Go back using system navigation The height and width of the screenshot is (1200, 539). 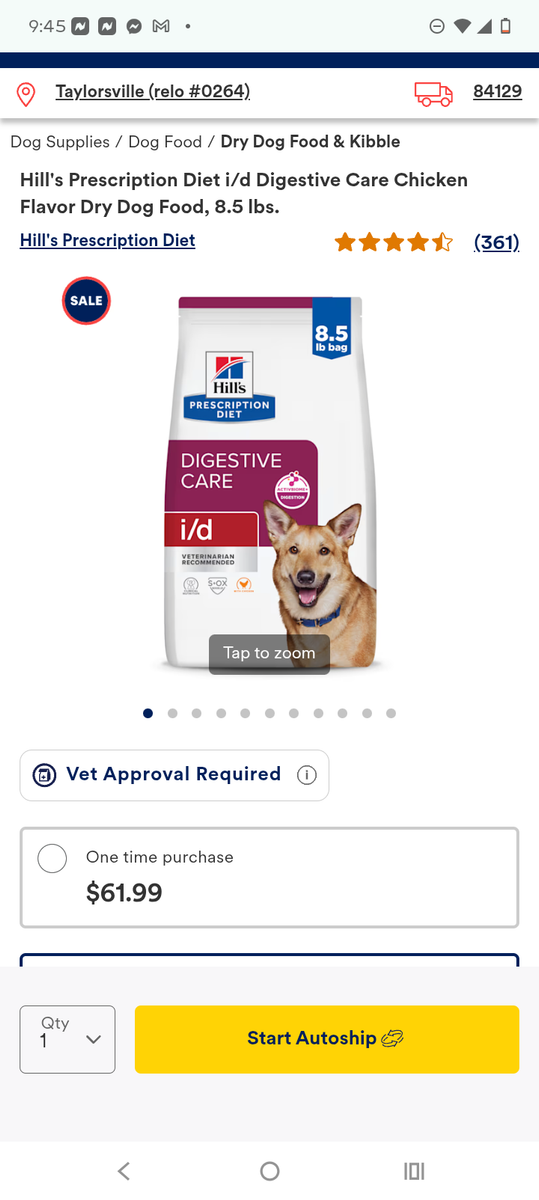click(x=124, y=1171)
